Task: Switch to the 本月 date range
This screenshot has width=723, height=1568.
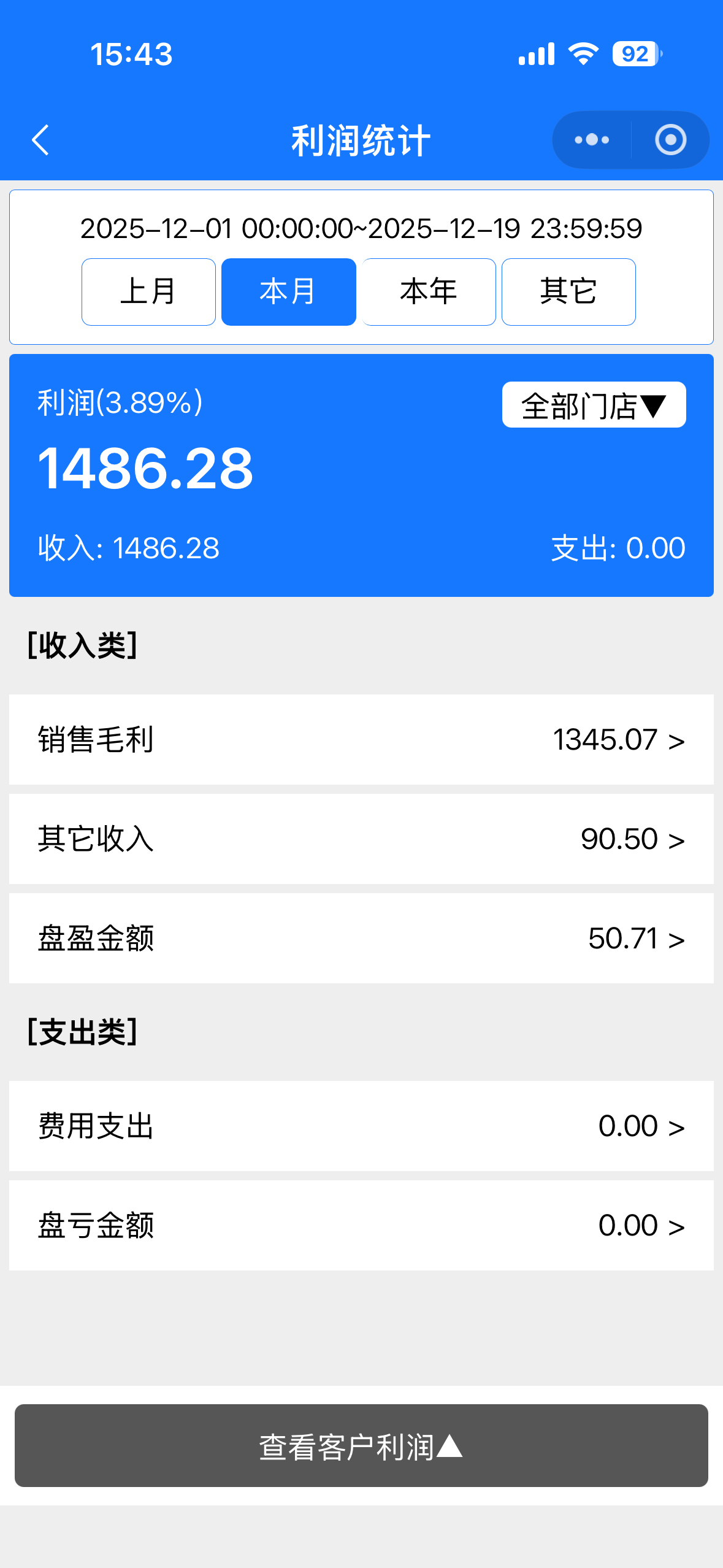Action: [x=288, y=292]
